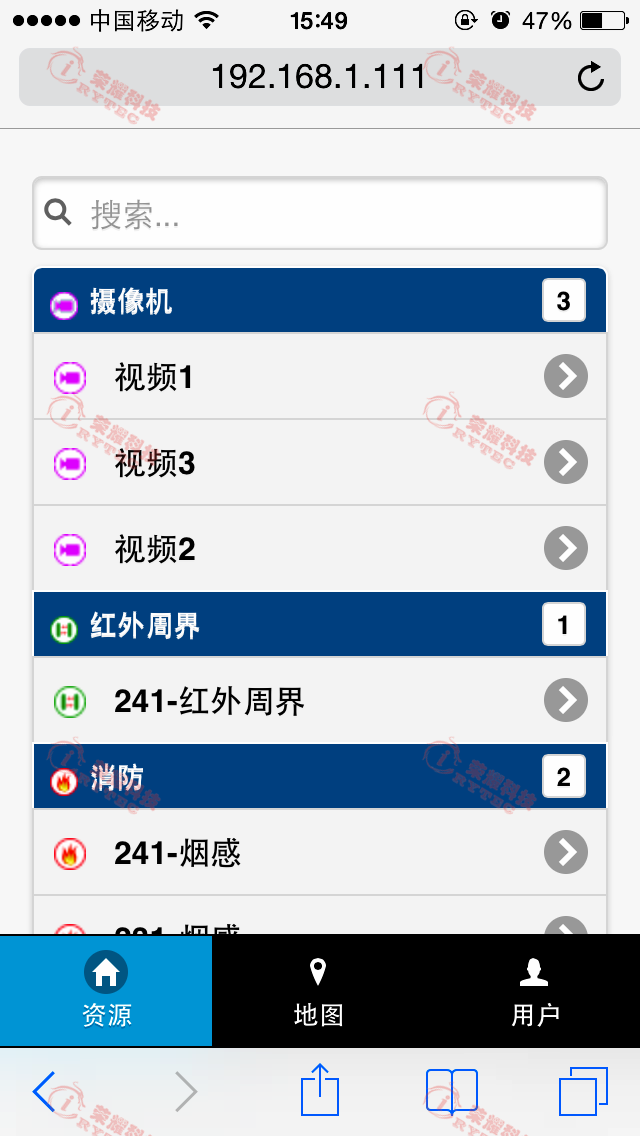Show open Safari tabs

tap(583, 1091)
